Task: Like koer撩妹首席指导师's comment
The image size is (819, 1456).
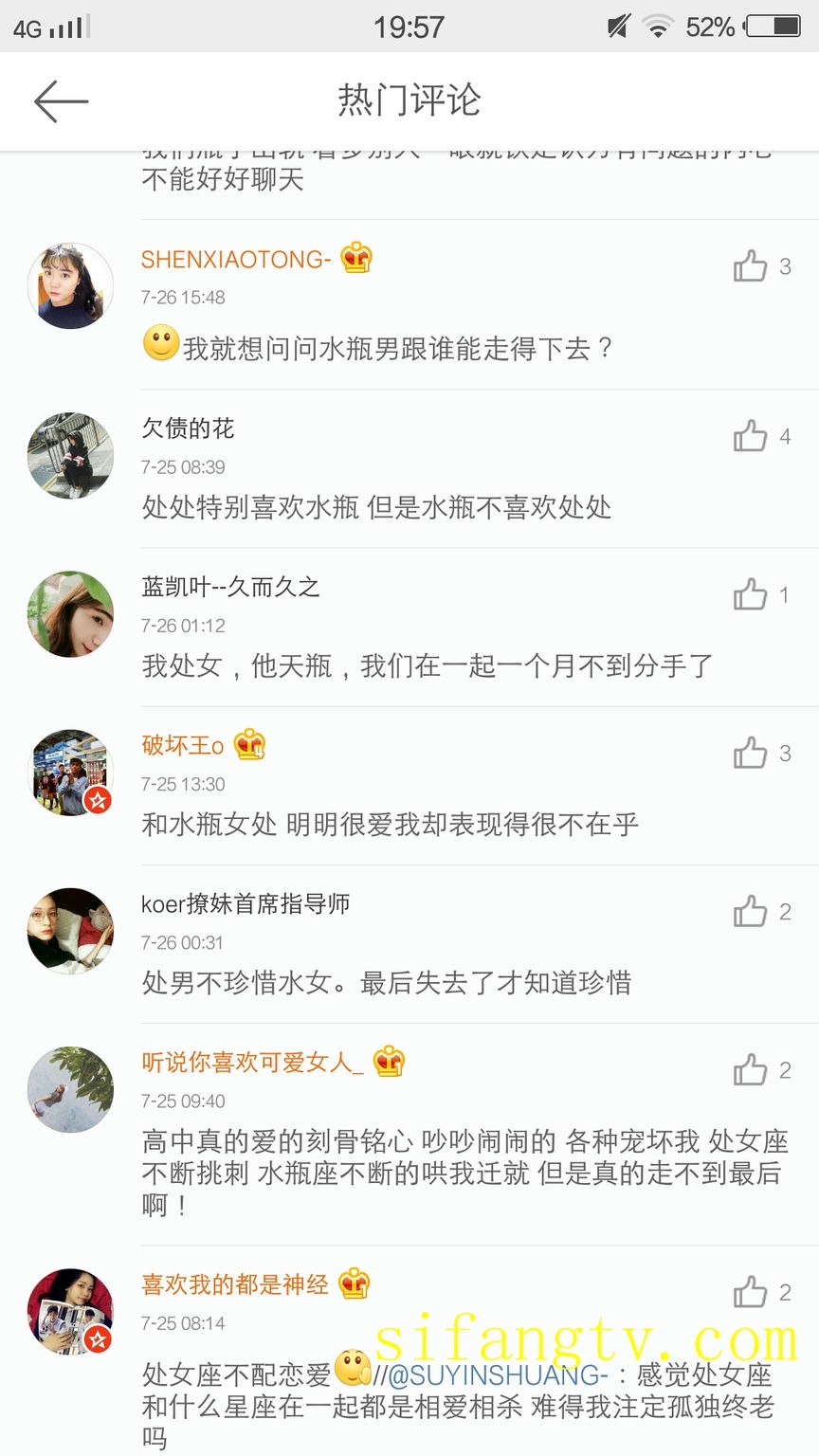Action: pyautogui.click(x=751, y=911)
